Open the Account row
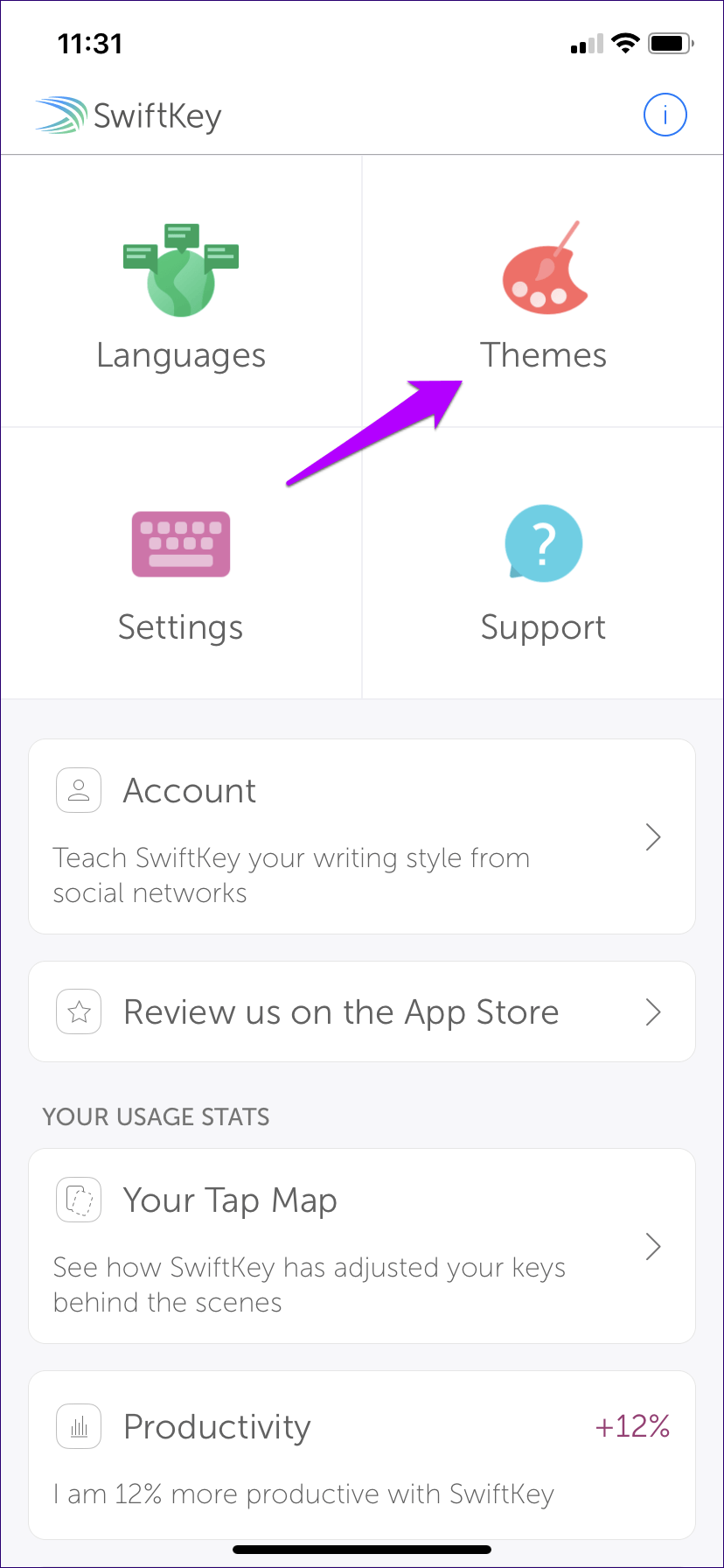724x1568 pixels. pyautogui.click(x=362, y=836)
